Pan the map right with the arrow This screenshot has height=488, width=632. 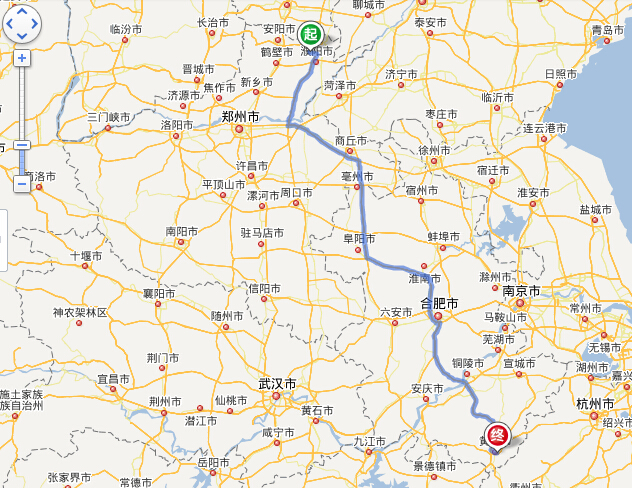35,24
